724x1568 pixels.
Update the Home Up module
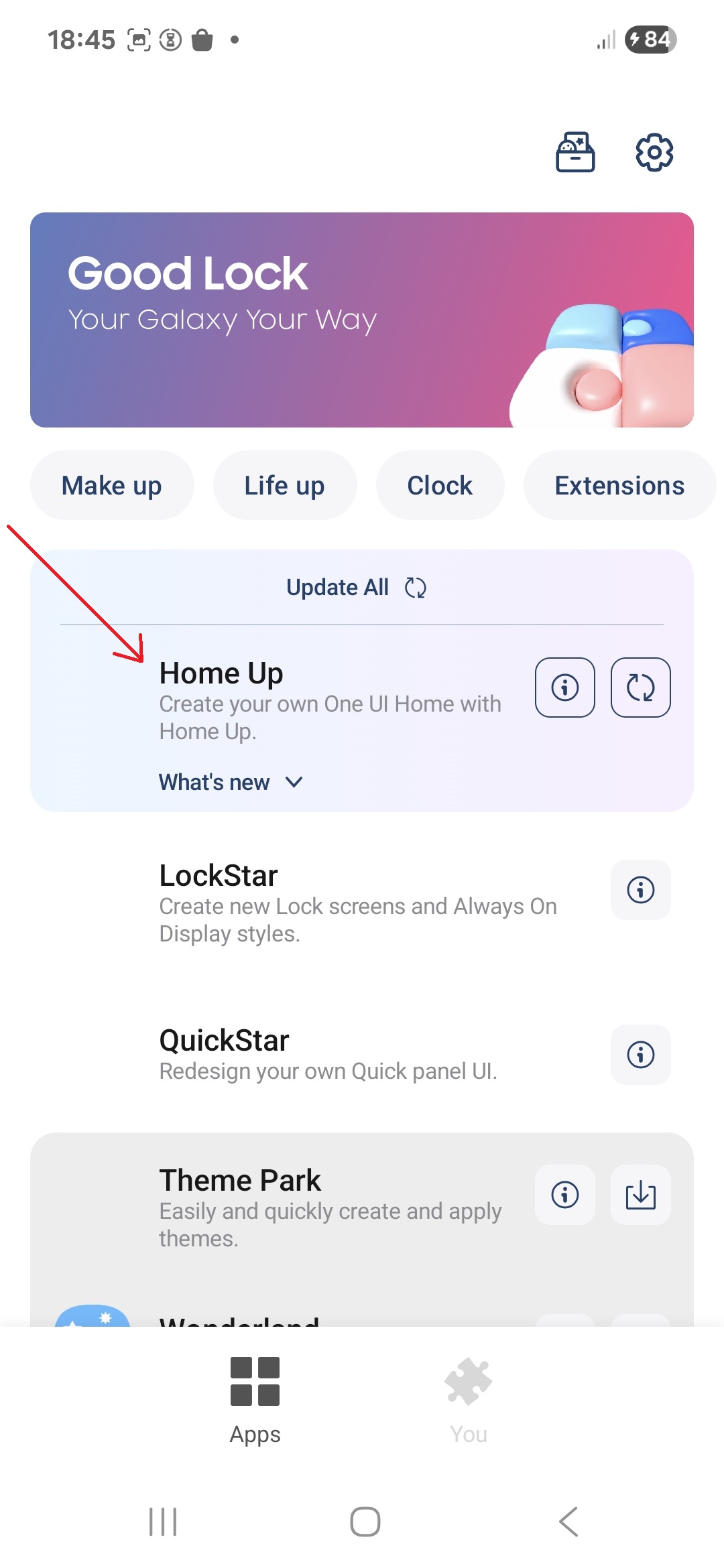(641, 688)
